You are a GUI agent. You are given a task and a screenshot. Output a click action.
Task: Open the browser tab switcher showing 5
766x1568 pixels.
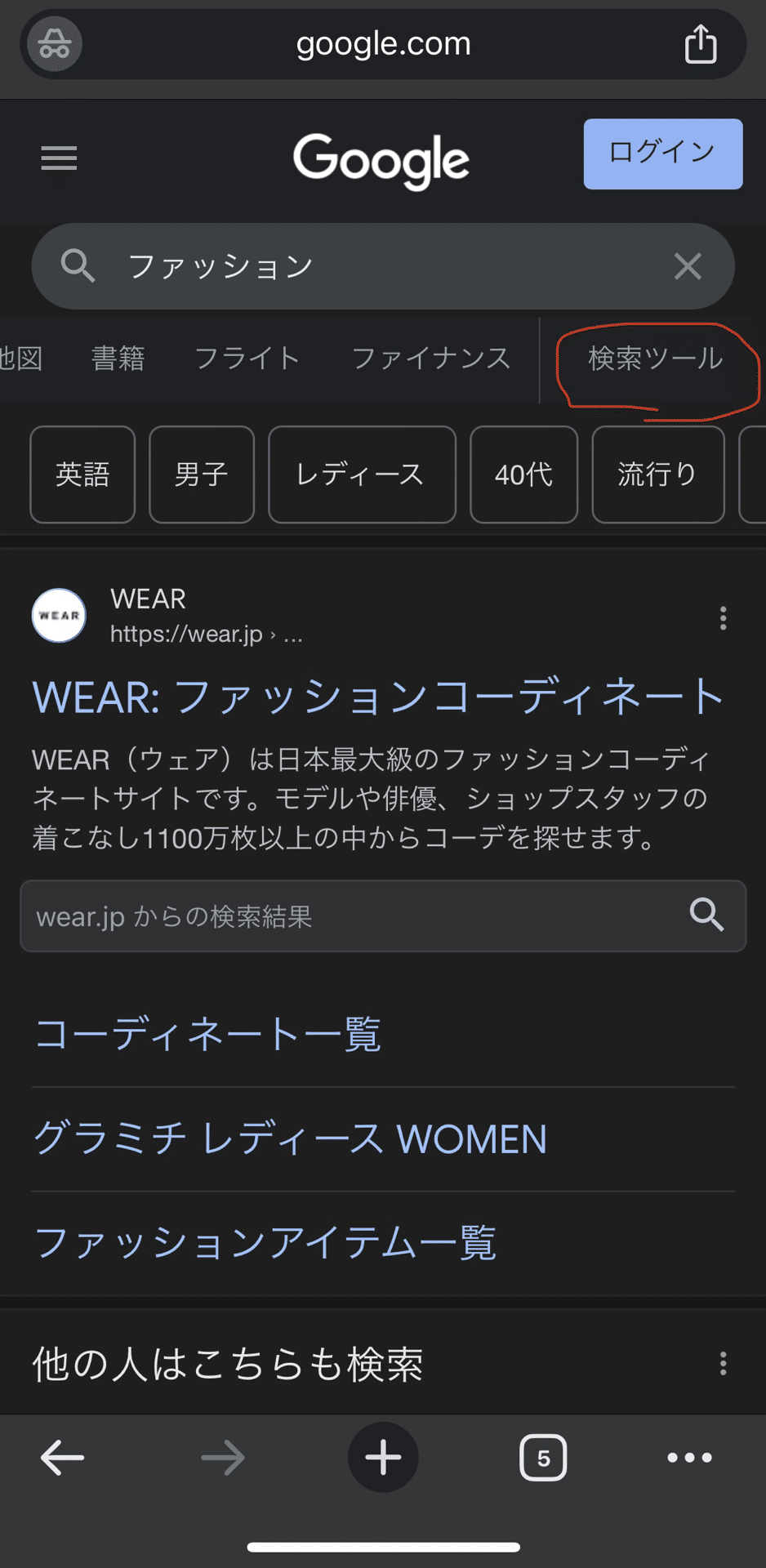543,1458
